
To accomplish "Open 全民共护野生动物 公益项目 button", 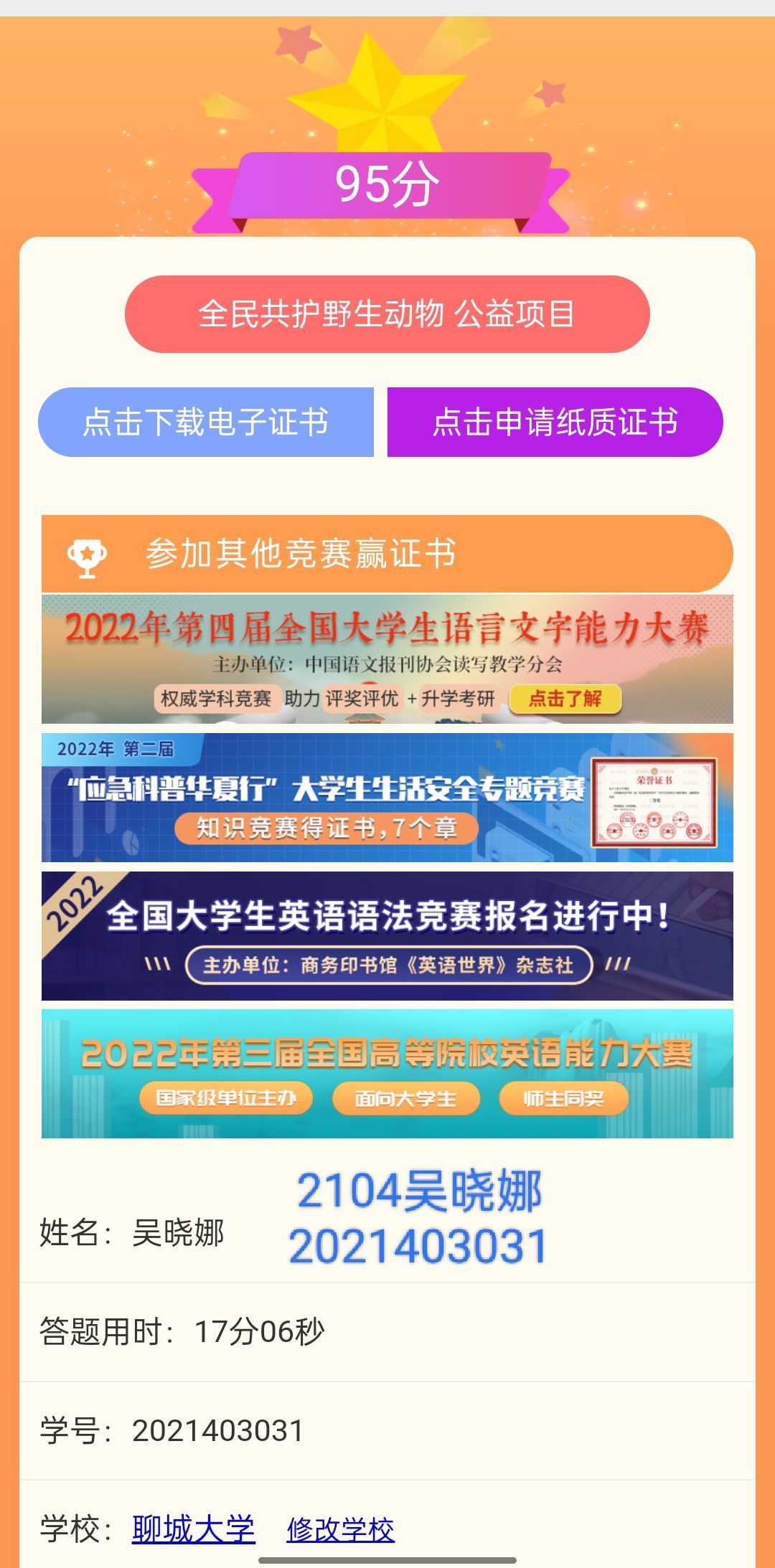I will (x=387, y=314).
